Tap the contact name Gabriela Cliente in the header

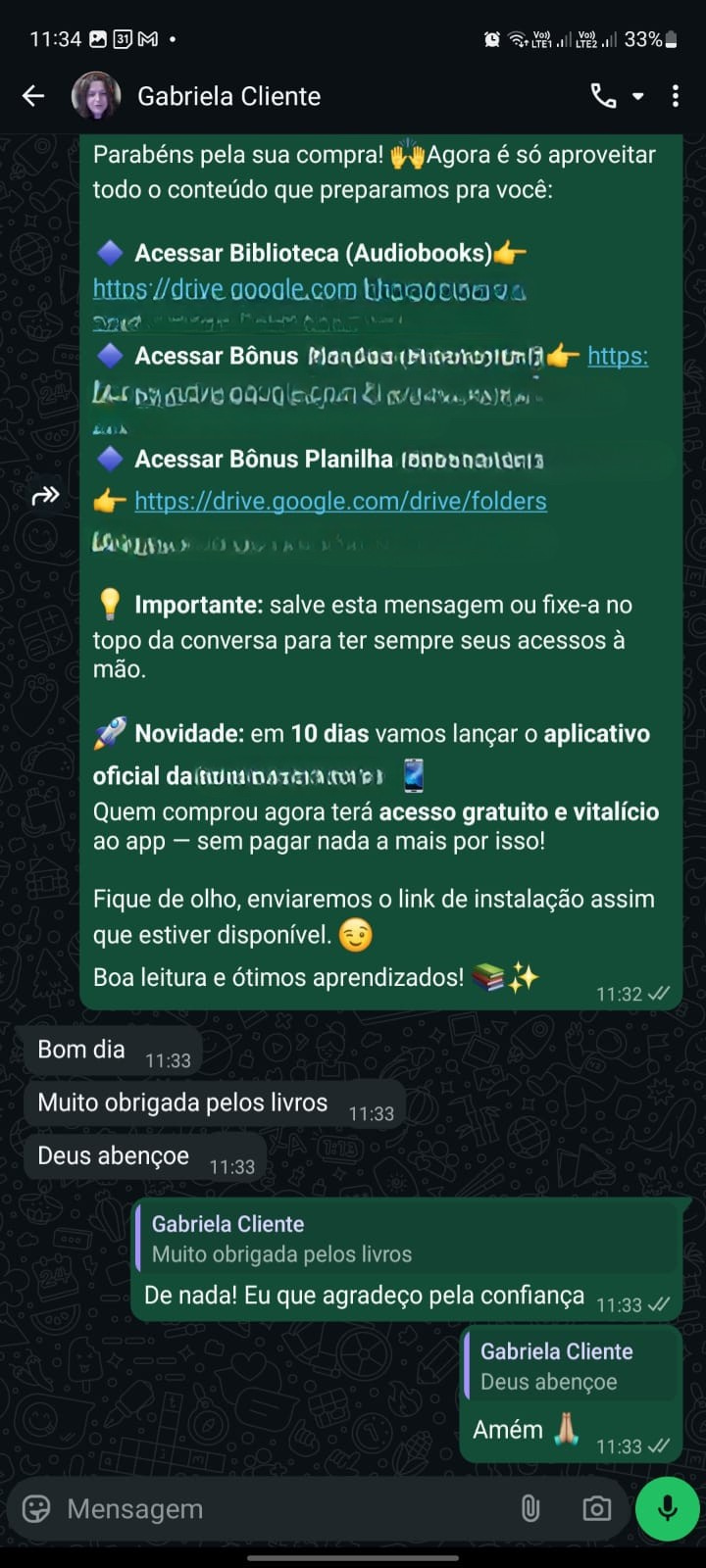point(227,95)
